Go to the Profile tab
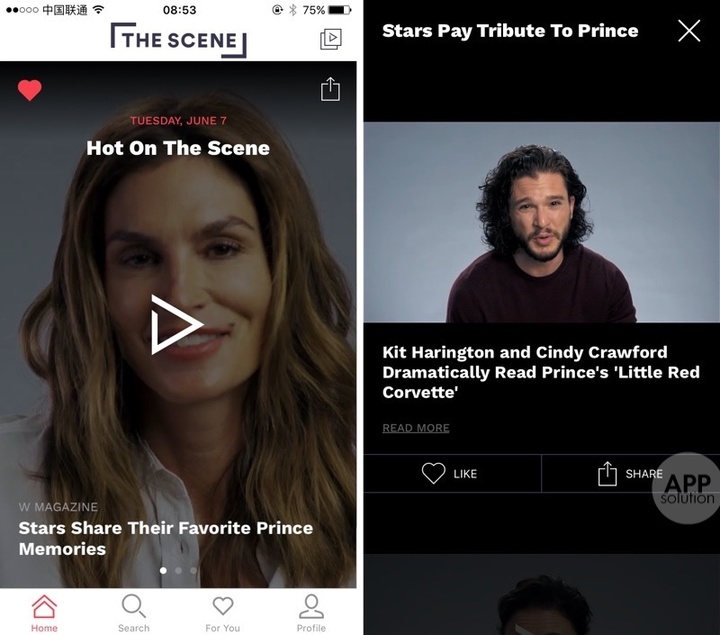This screenshot has width=720, height=635. coord(311,612)
